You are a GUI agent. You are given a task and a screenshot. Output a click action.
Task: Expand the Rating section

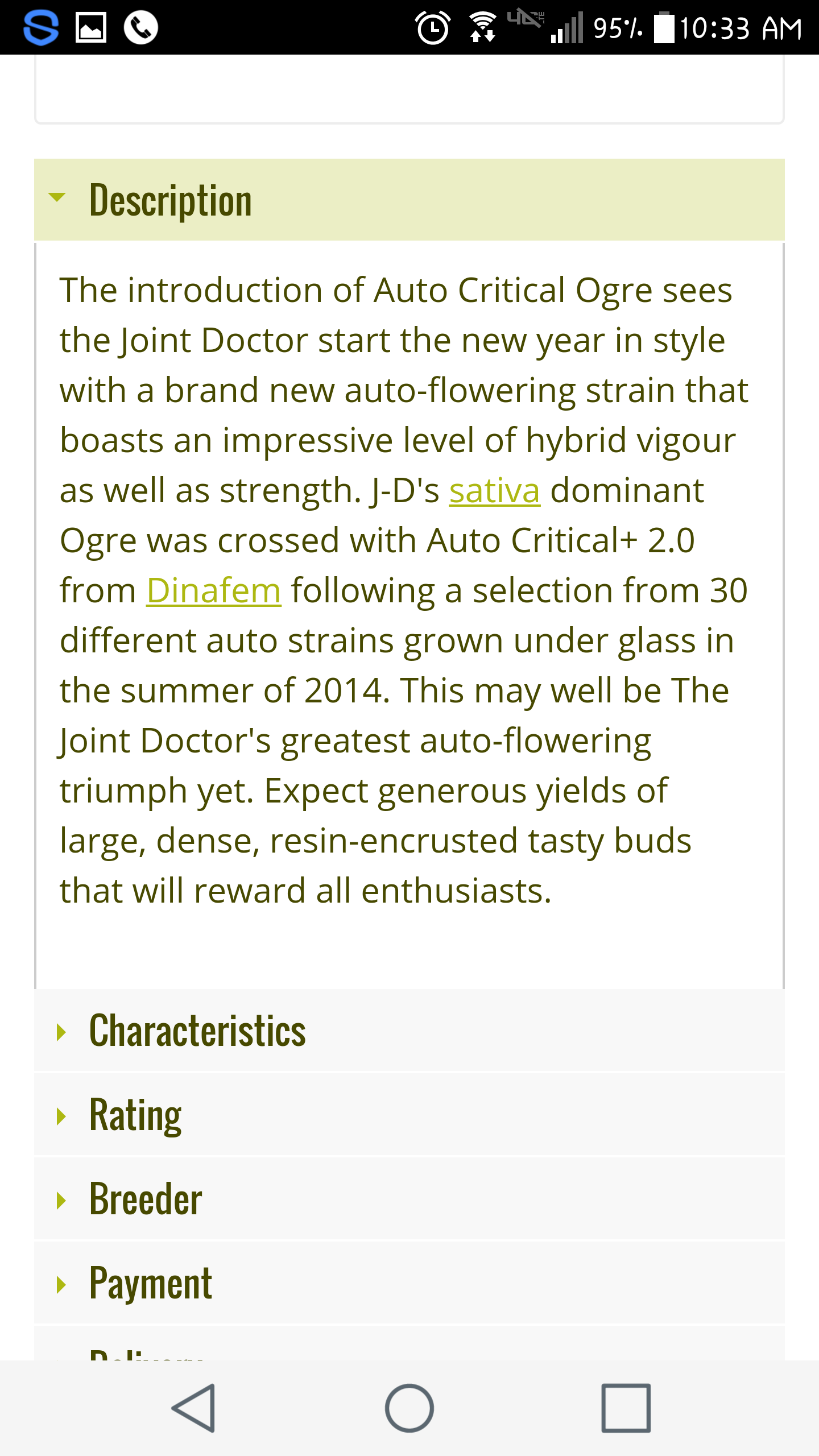[x=409, y=1114]
